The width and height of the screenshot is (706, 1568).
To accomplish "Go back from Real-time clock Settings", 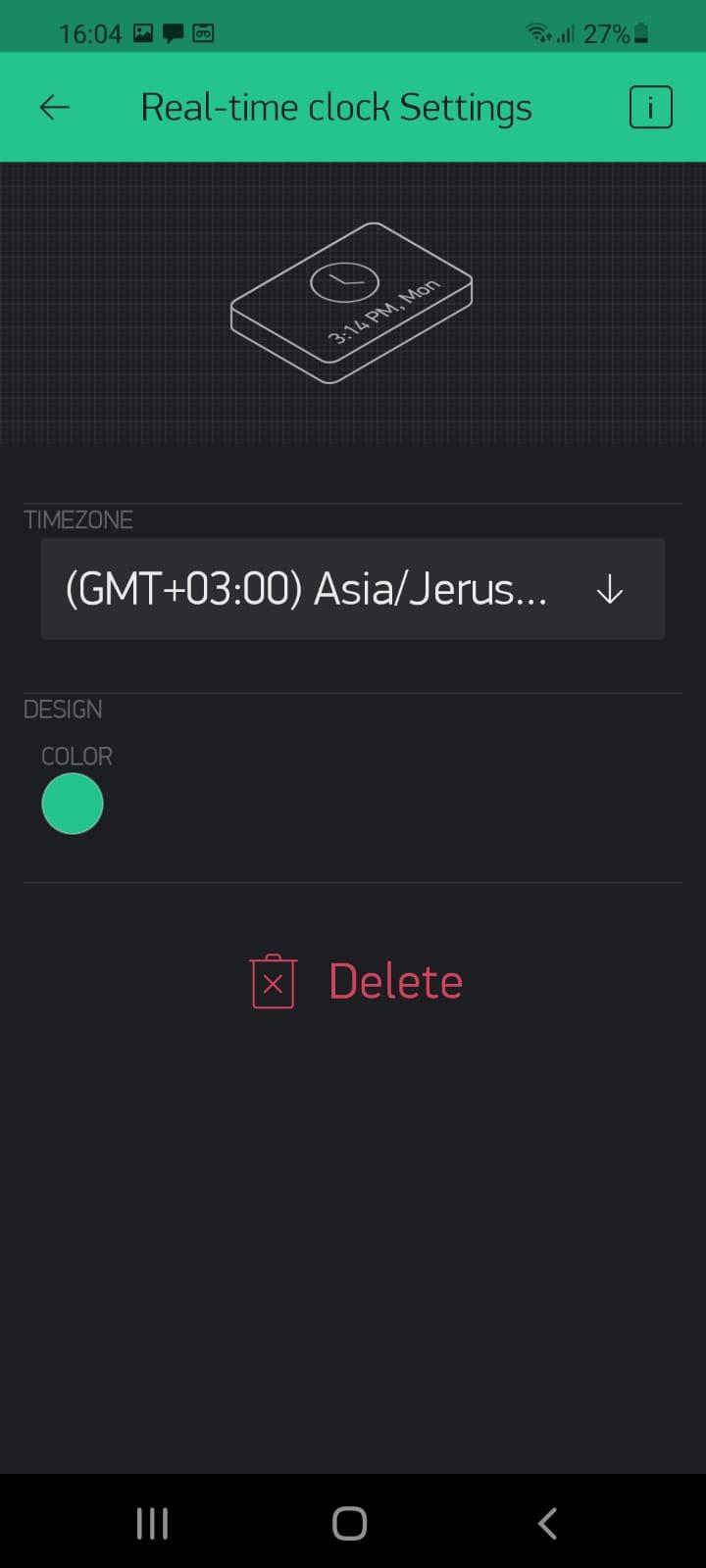I will [x=54, y=107].
